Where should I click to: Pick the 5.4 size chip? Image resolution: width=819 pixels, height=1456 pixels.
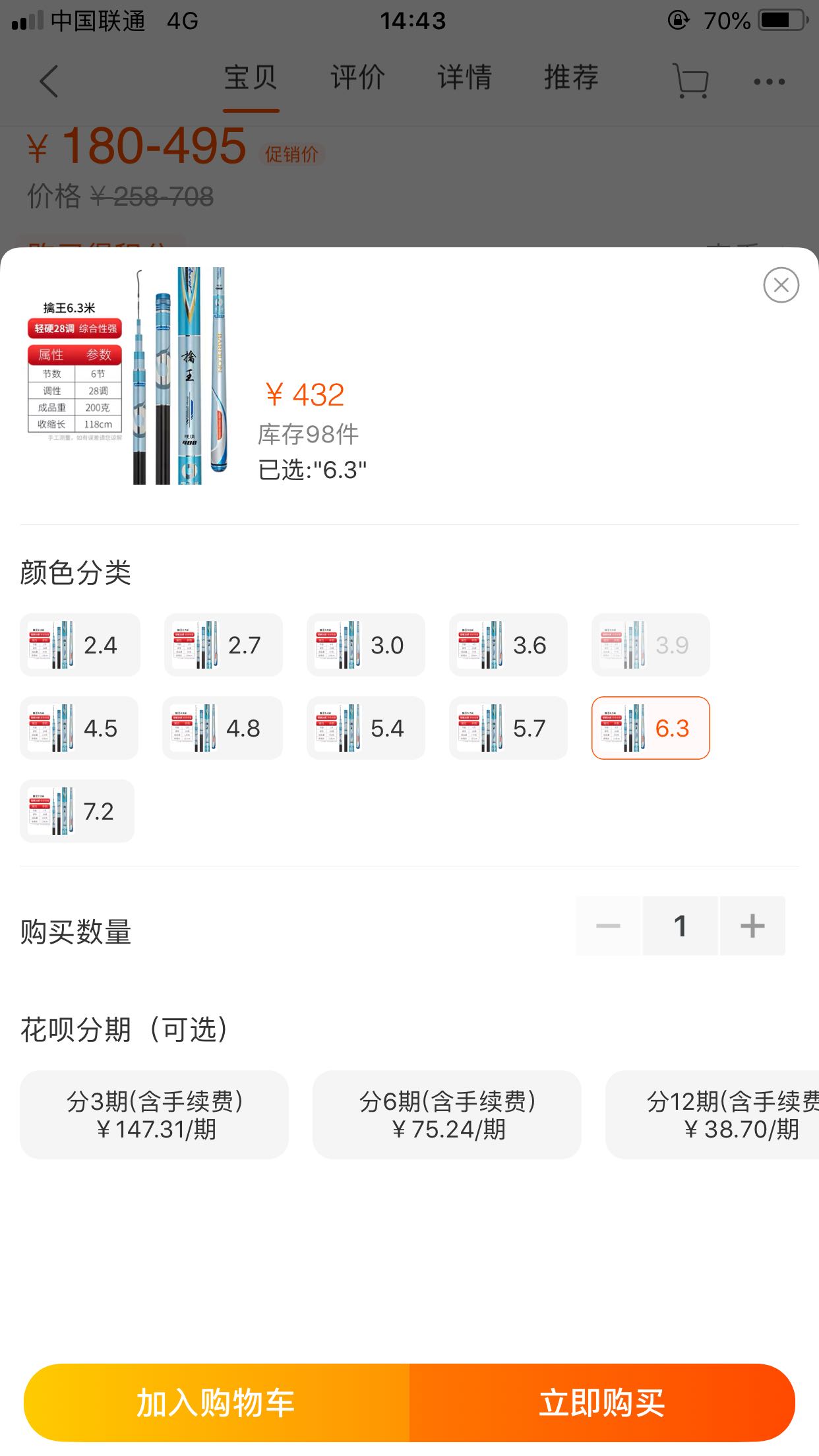pos(366,728)
